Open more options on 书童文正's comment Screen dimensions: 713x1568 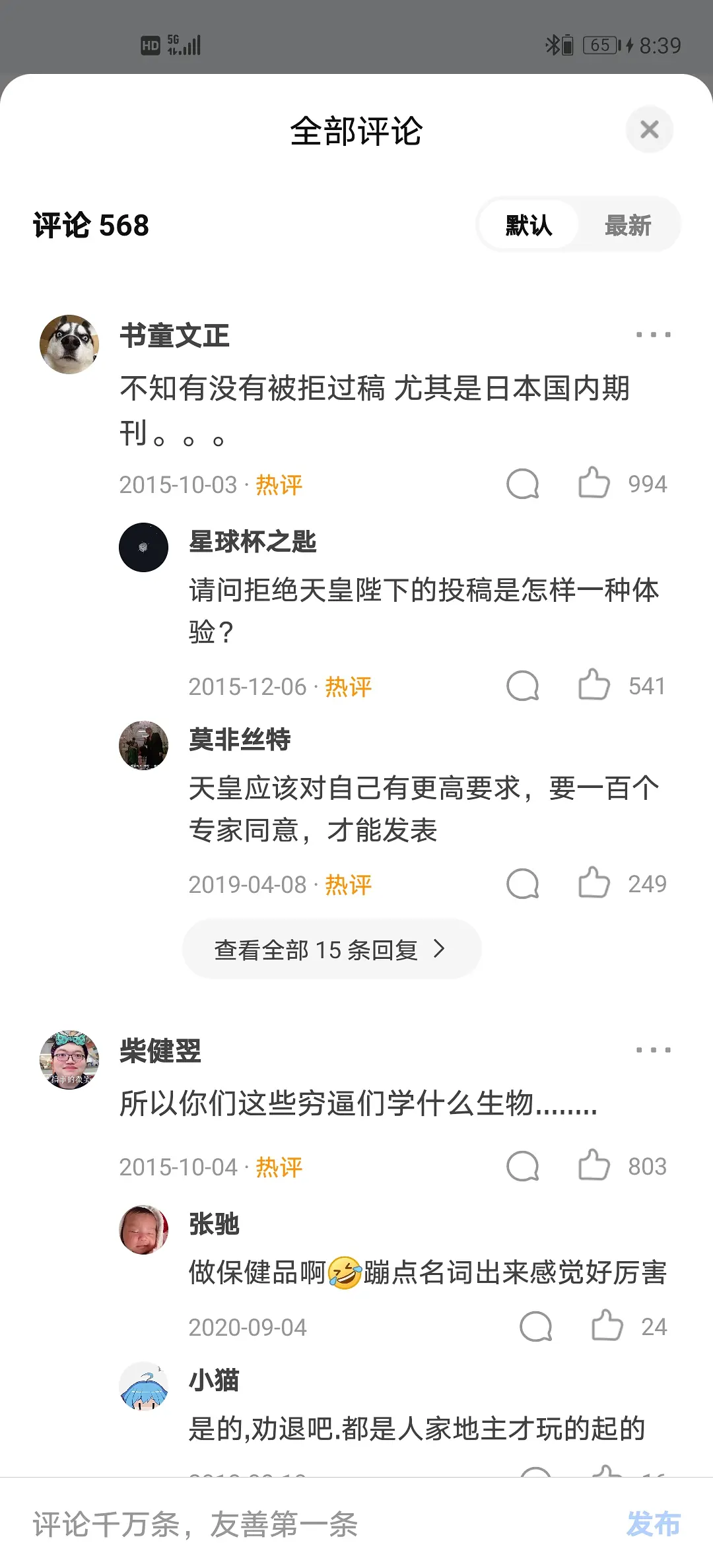click(653, 335)
